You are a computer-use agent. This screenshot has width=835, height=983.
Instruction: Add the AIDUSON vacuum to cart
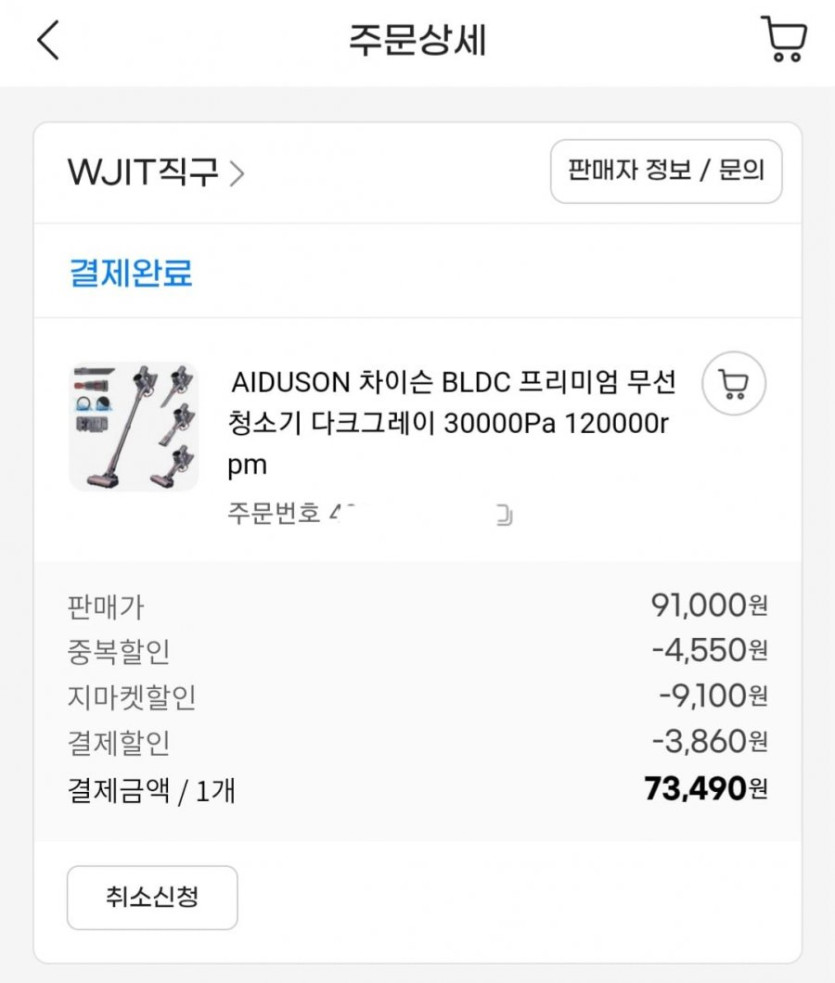(734, 383)
